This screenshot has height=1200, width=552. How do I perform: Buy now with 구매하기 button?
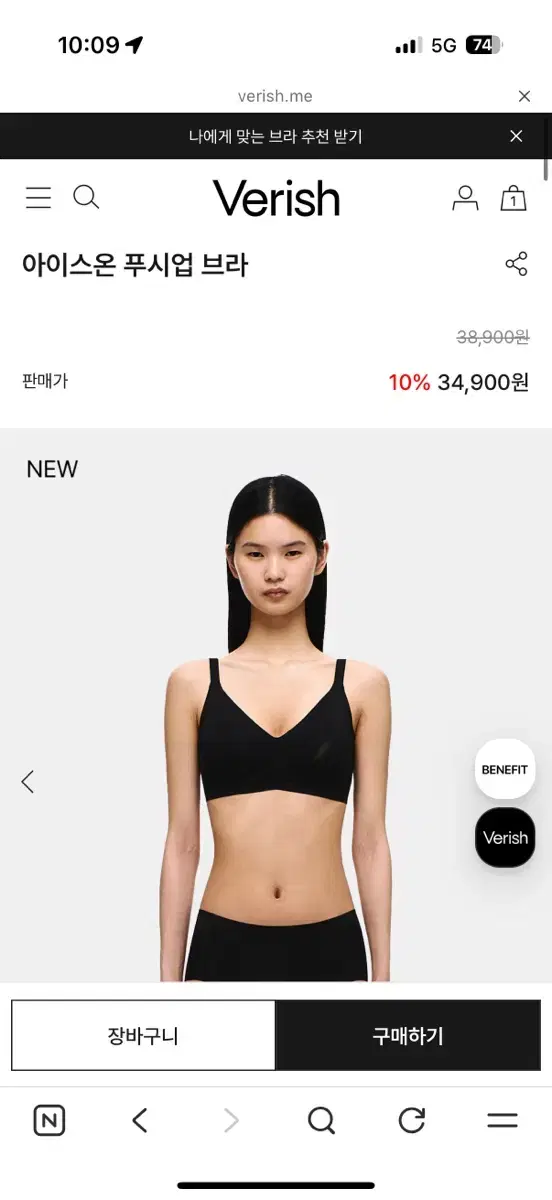click(x=408, y=1036)
